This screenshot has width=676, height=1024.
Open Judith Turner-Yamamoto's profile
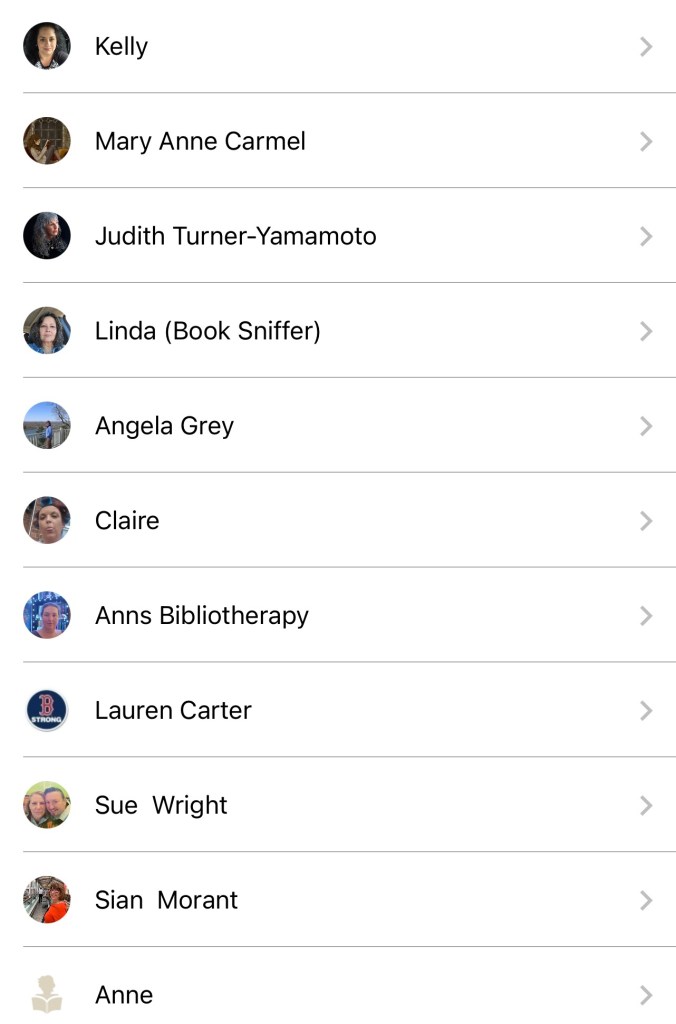click(235, 236)
